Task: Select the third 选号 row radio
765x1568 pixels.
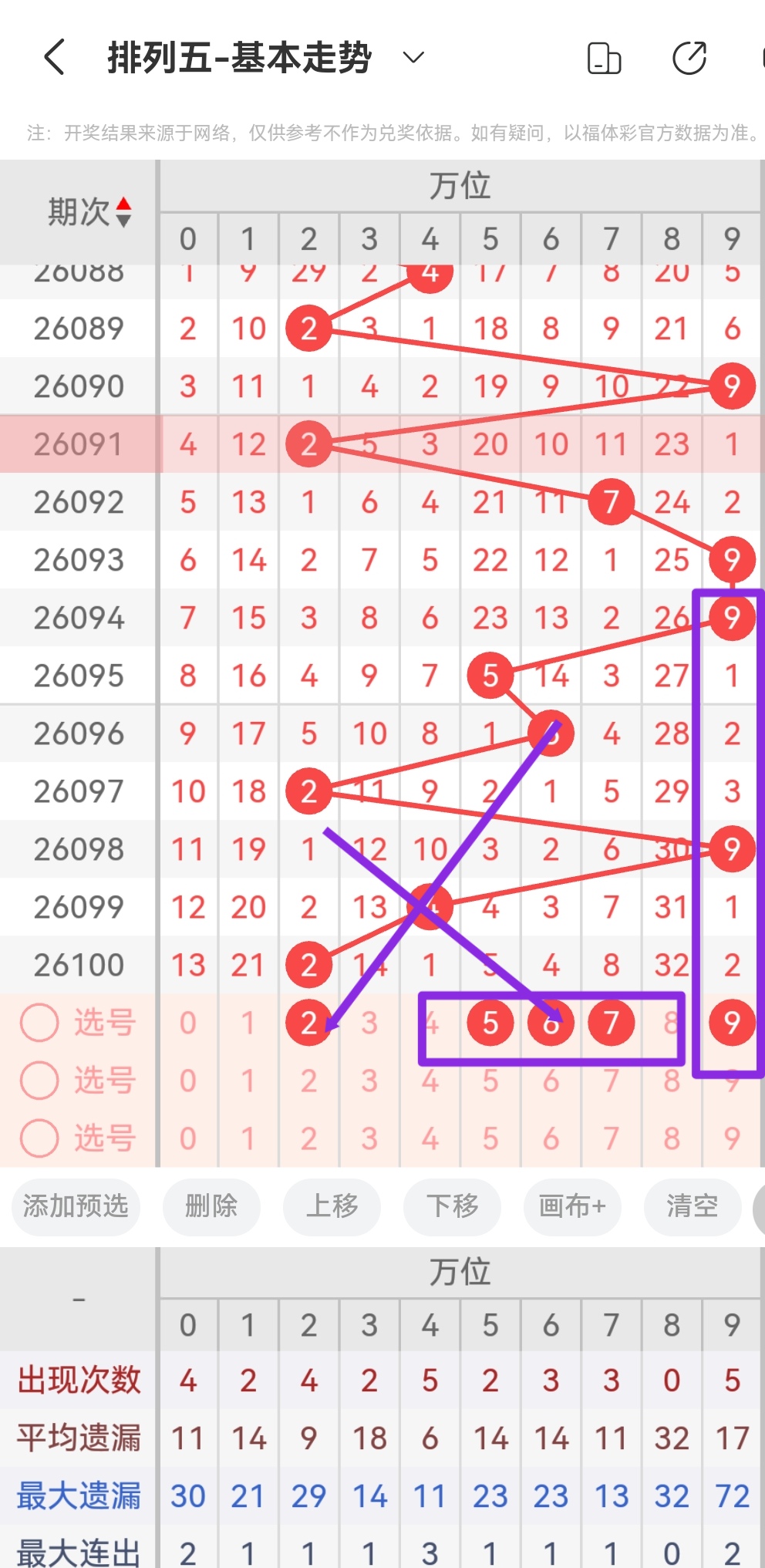Action: [x=39, y=1138]
